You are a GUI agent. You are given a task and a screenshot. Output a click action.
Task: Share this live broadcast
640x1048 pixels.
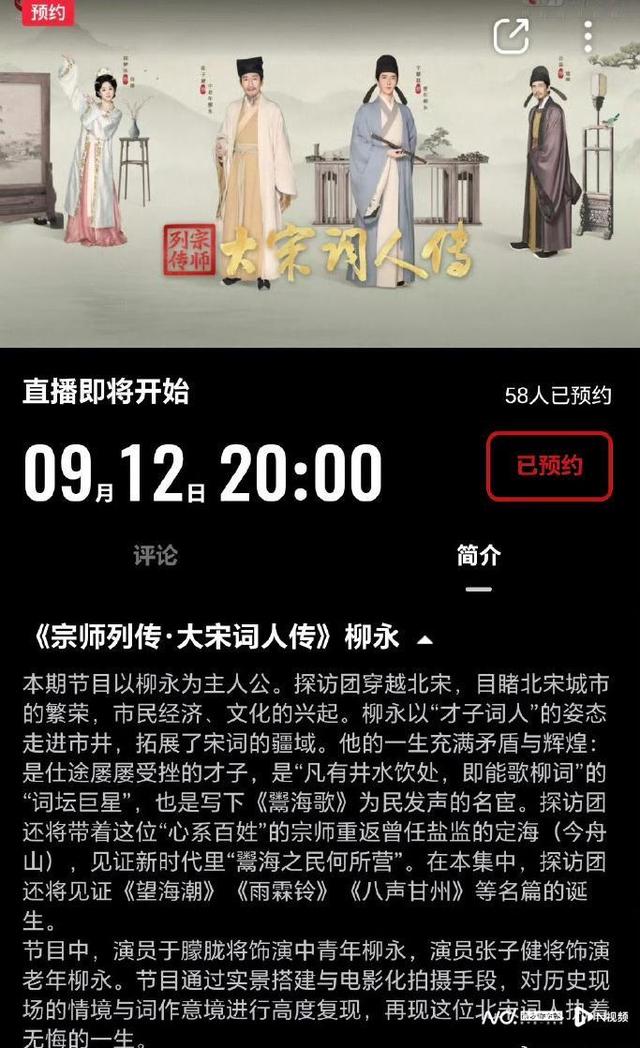tap(511, 36)
